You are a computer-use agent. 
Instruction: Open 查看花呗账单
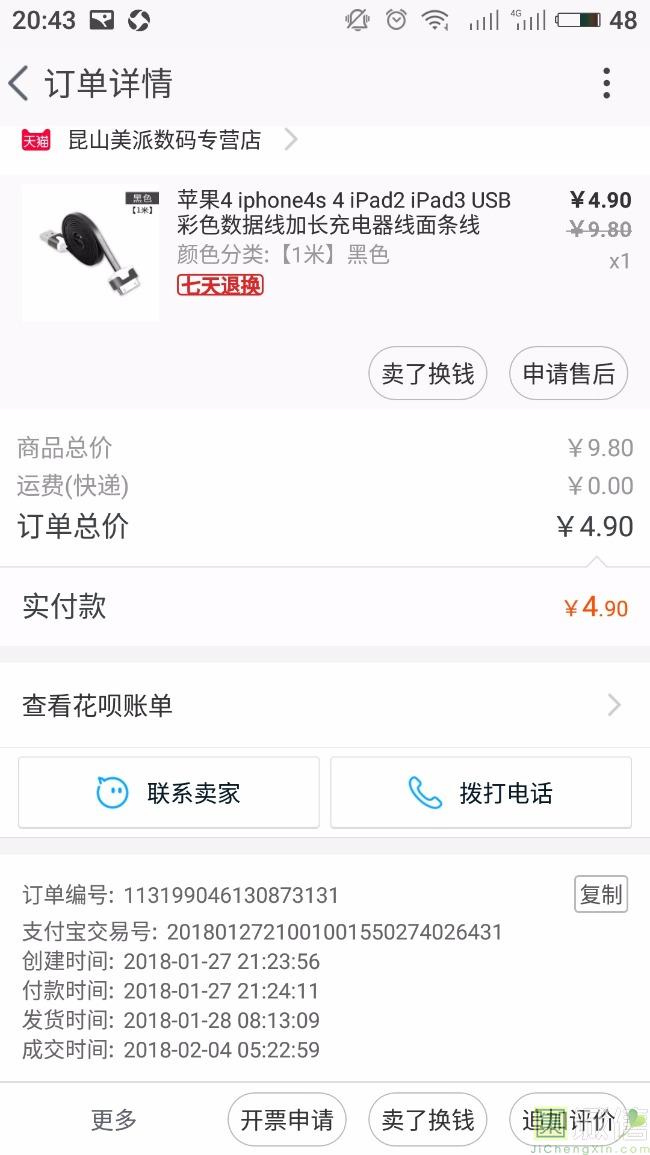pyautogui.click(x=325, y=706)
